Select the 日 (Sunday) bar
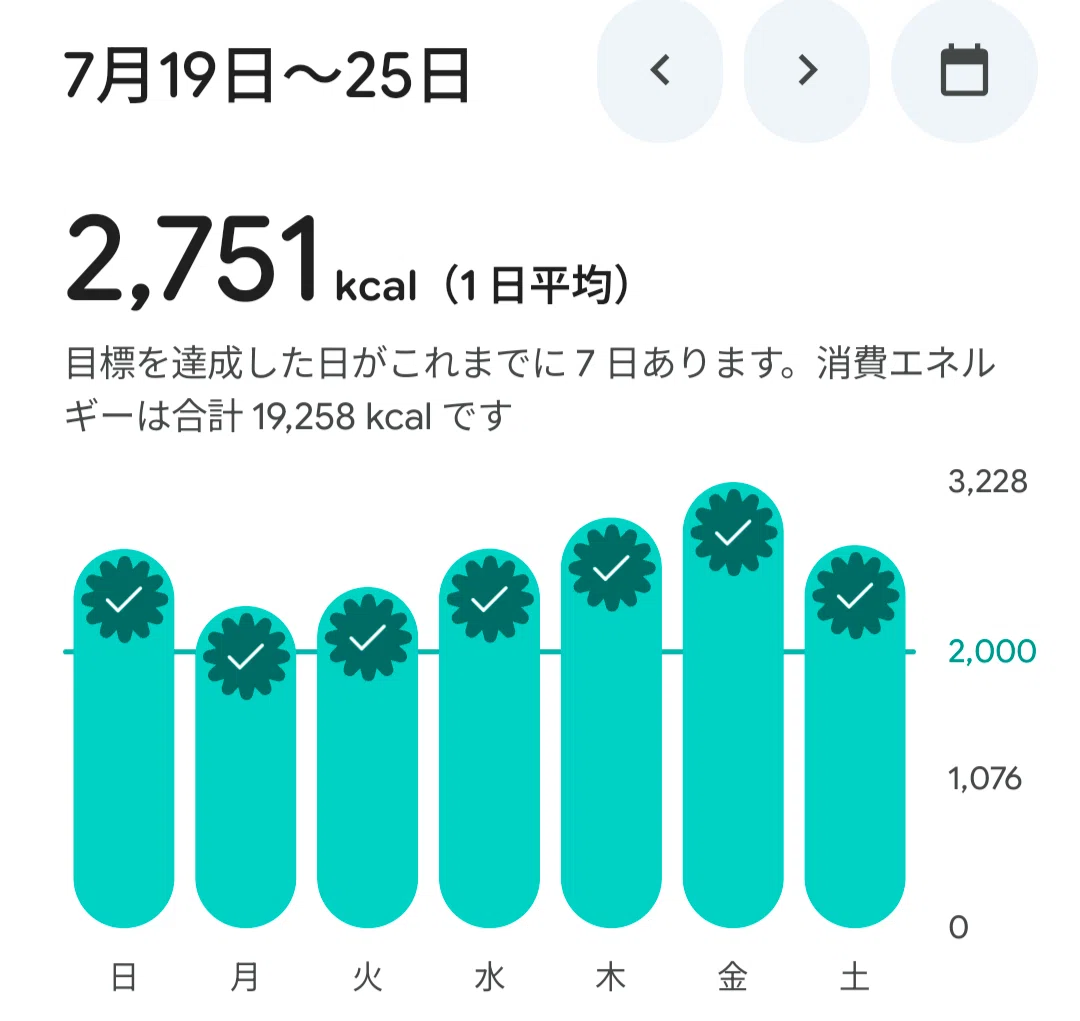This screenshot has width=1080, height=1021. click(124, 738)
